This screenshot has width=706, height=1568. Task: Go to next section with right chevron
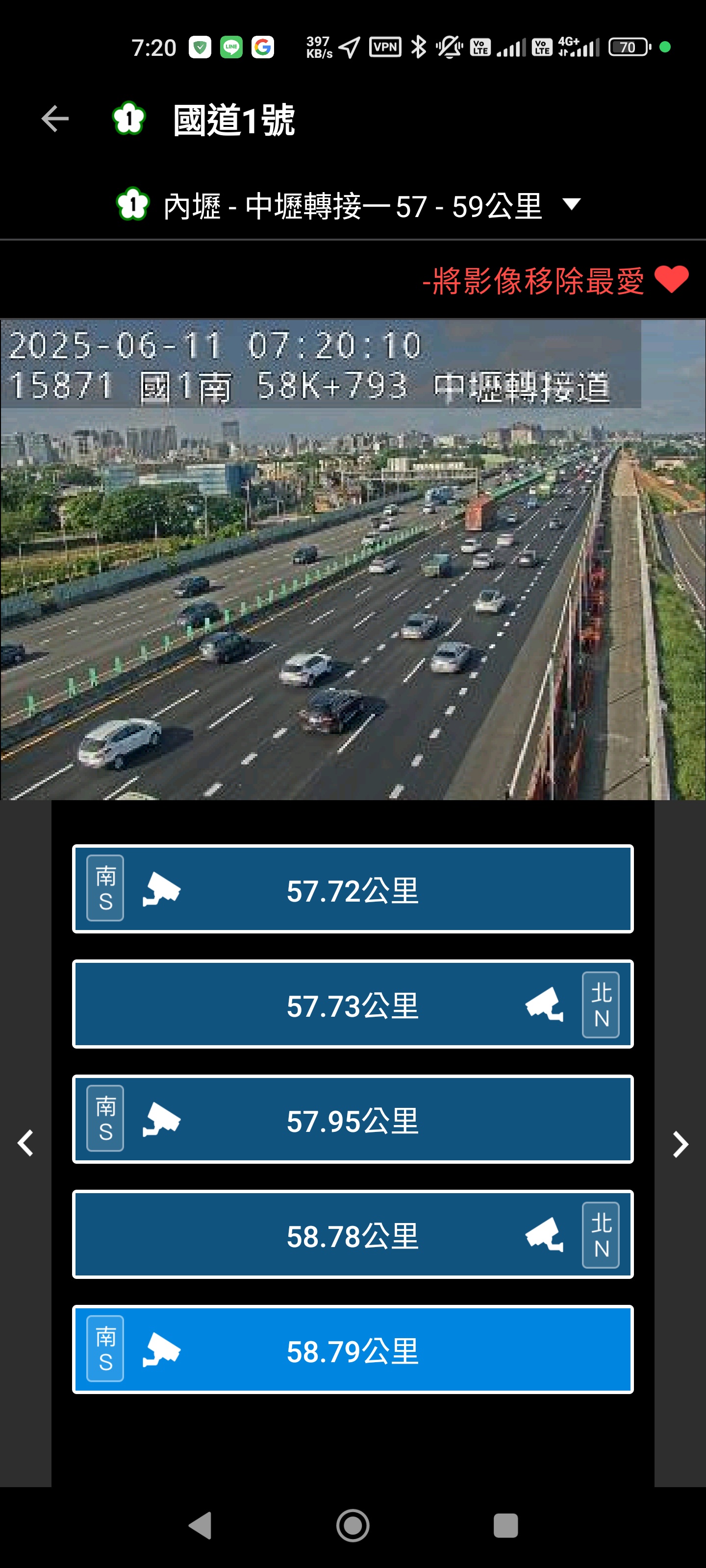tap(680, 1144)
